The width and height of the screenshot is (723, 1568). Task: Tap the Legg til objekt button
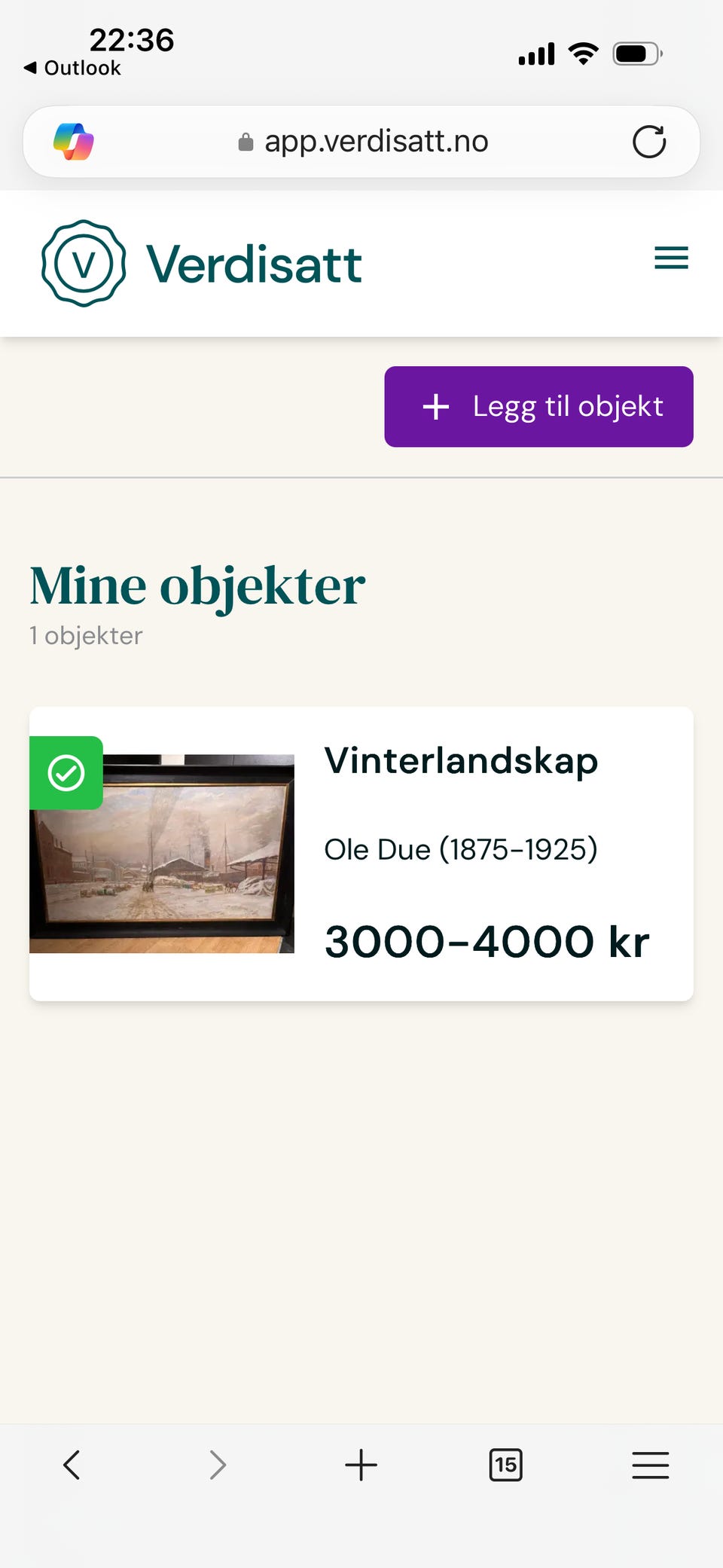coord(538,406)
